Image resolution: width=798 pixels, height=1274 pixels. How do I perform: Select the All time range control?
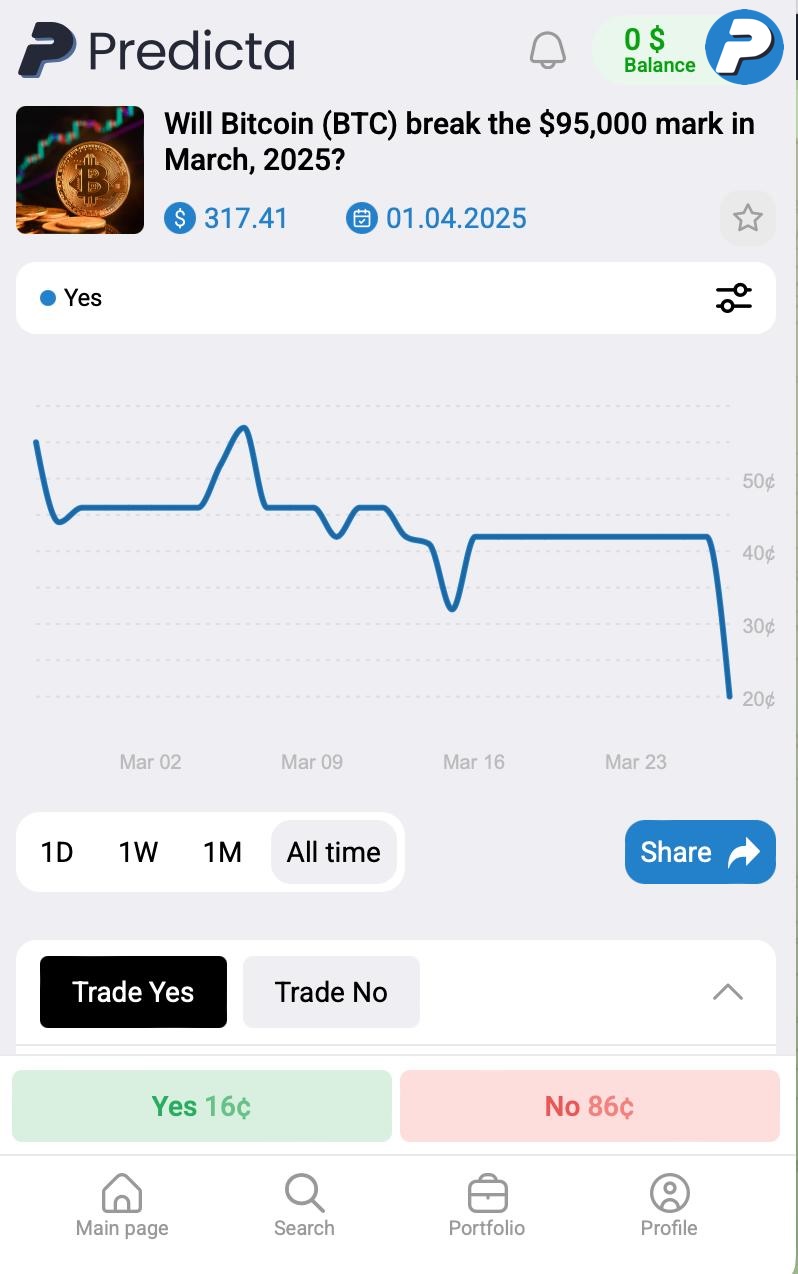coord(333,852)
